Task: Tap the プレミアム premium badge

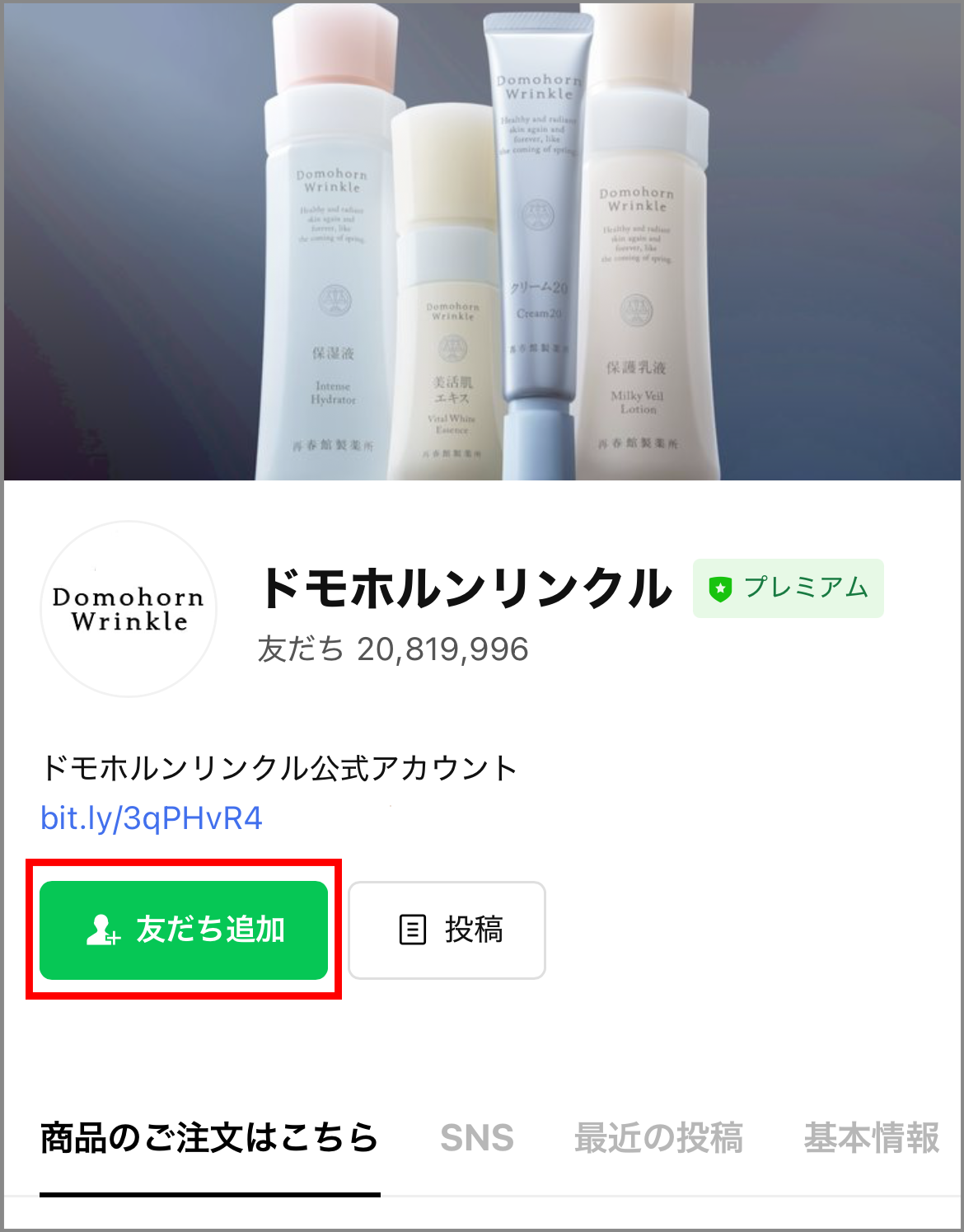Action: click(x=788, y=588)
